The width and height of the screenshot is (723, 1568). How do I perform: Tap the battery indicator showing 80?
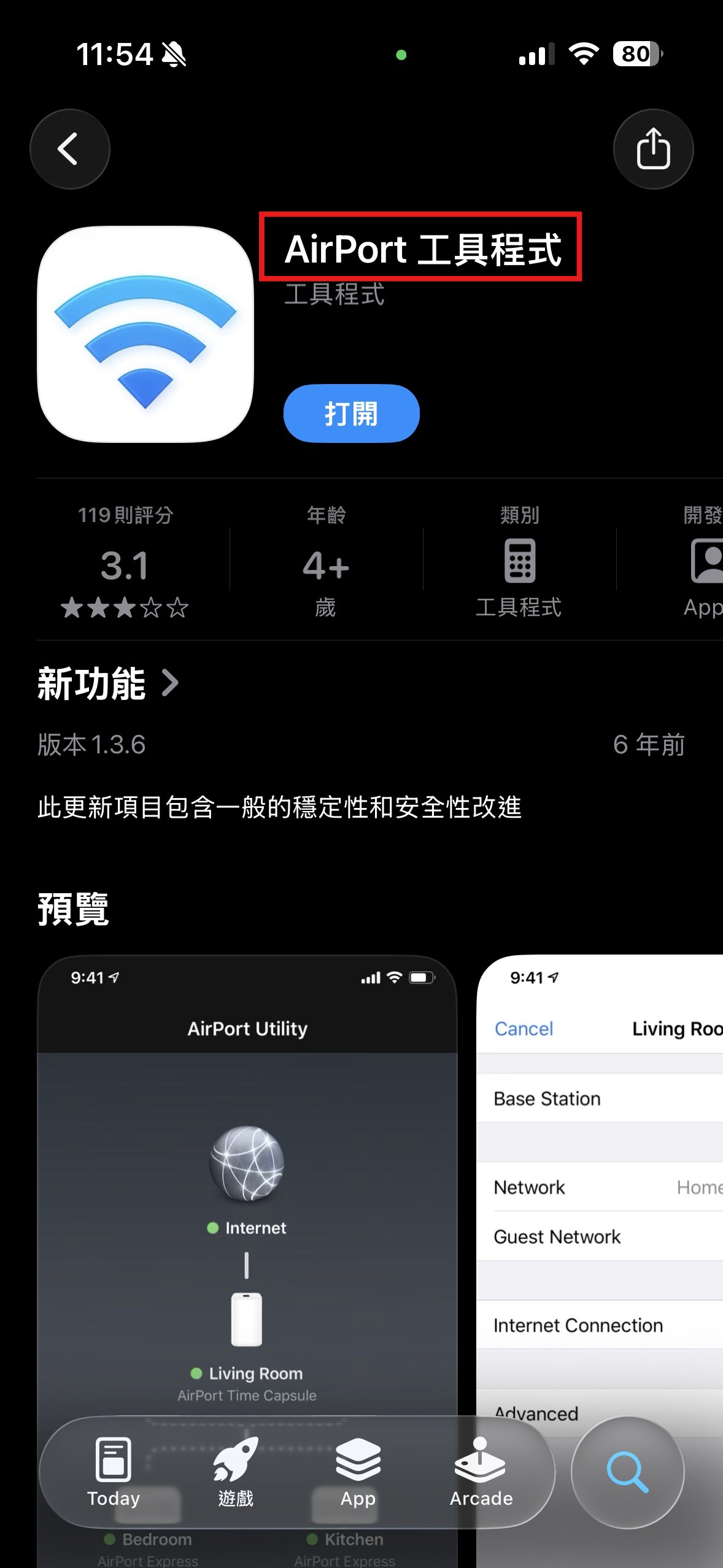636,54
